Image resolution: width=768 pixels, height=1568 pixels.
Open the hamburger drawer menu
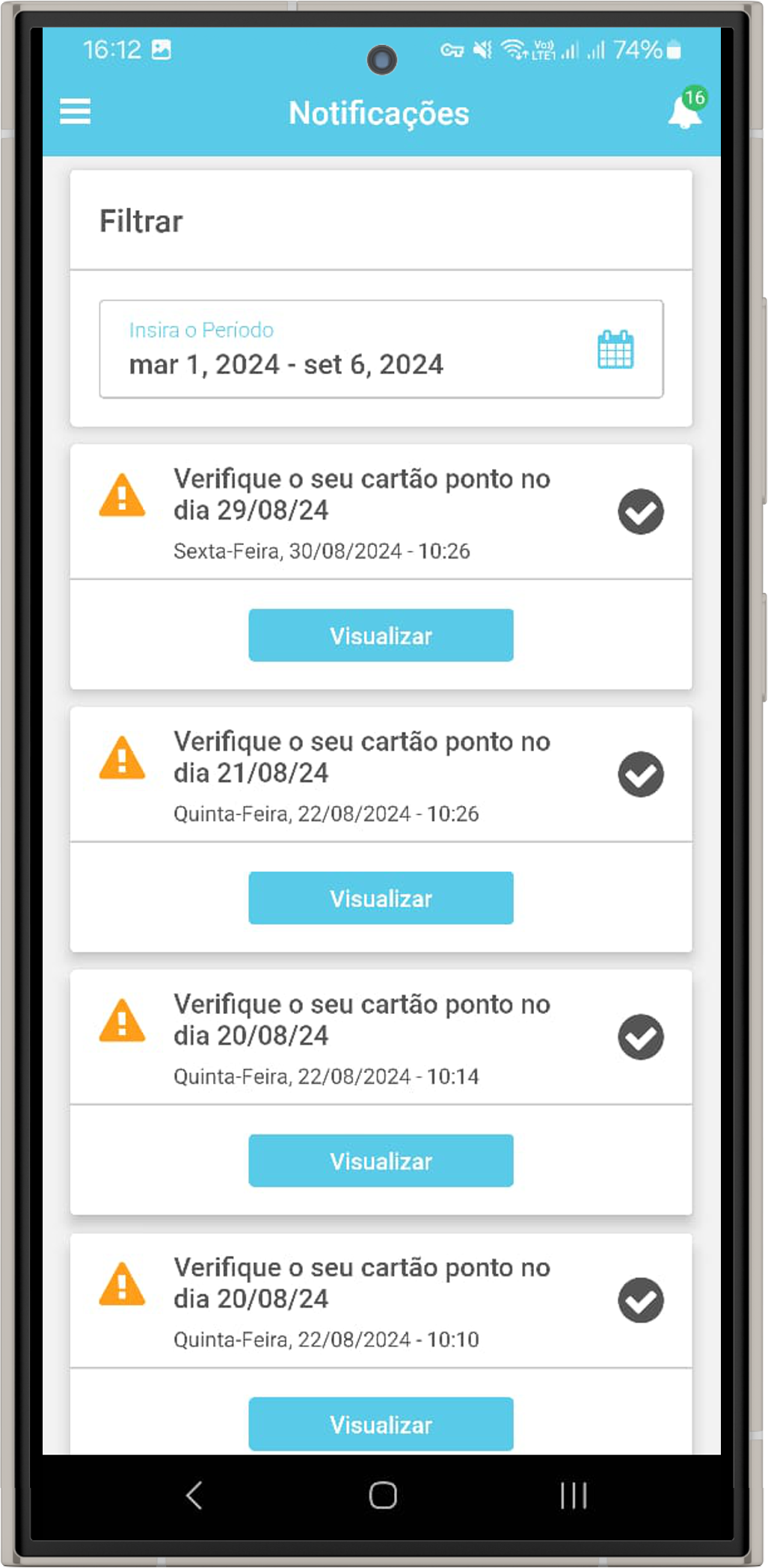pyautogui.click(x=75, y=112)
